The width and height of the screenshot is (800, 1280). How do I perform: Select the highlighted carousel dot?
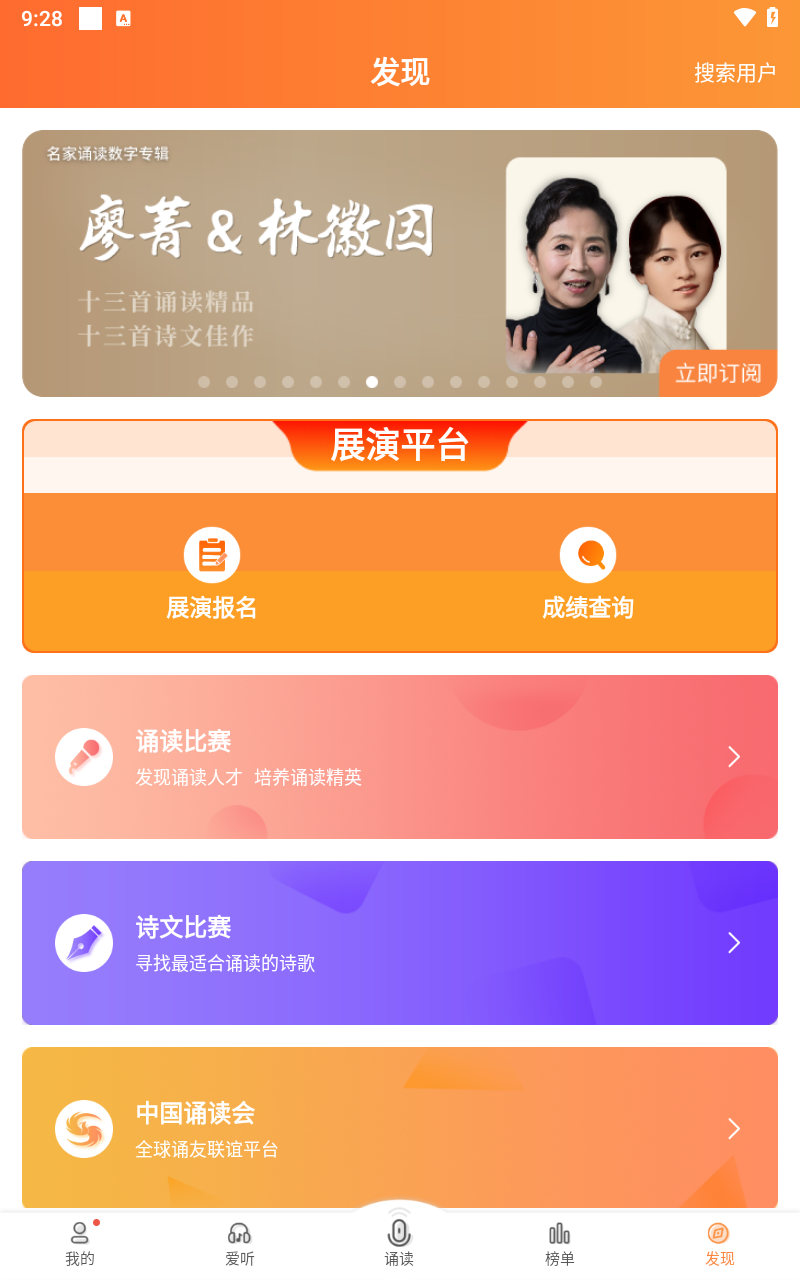pos(371,382)
